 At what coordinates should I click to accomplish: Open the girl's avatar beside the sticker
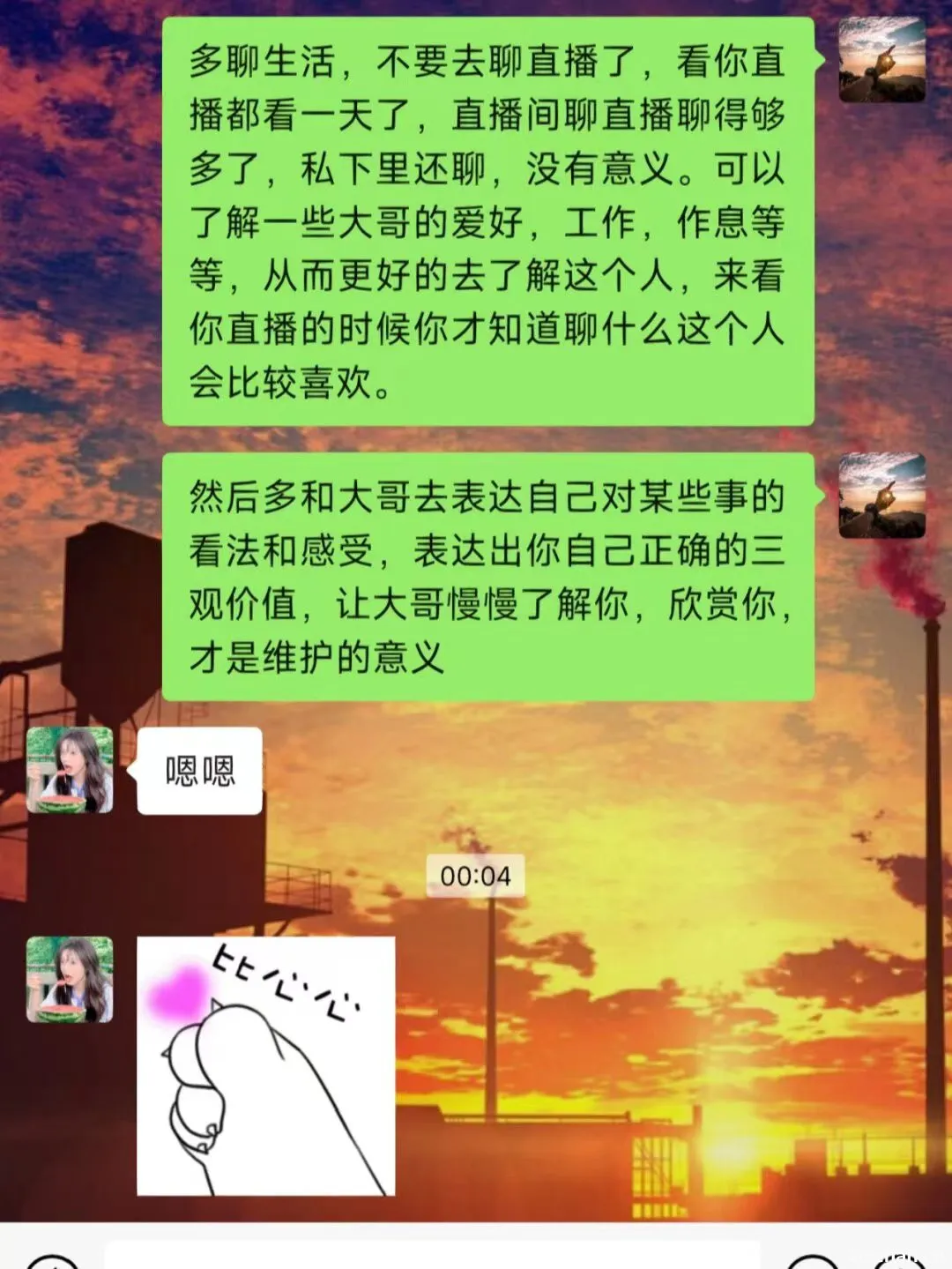(70, 980)
